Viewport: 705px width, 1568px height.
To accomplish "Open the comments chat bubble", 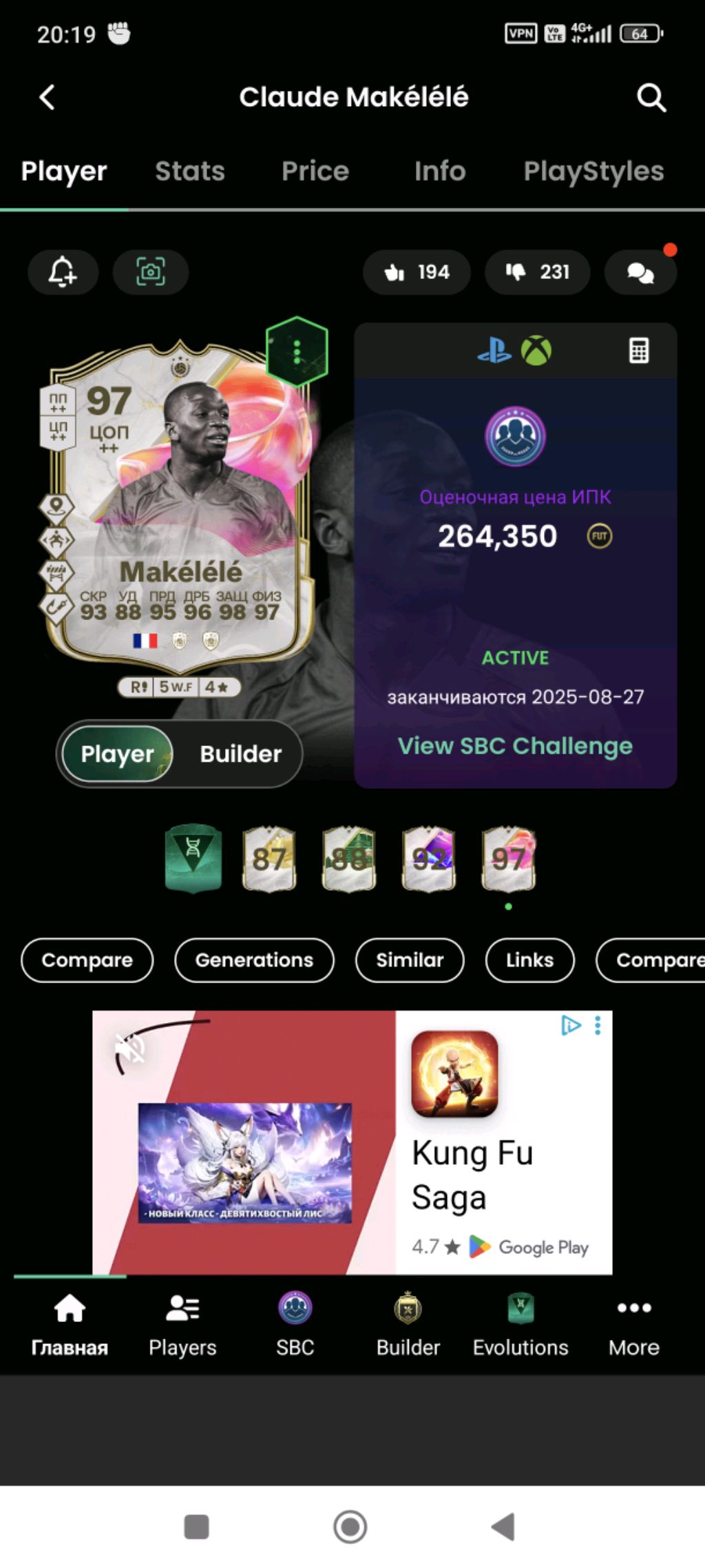I will click(x=640, y=272).
